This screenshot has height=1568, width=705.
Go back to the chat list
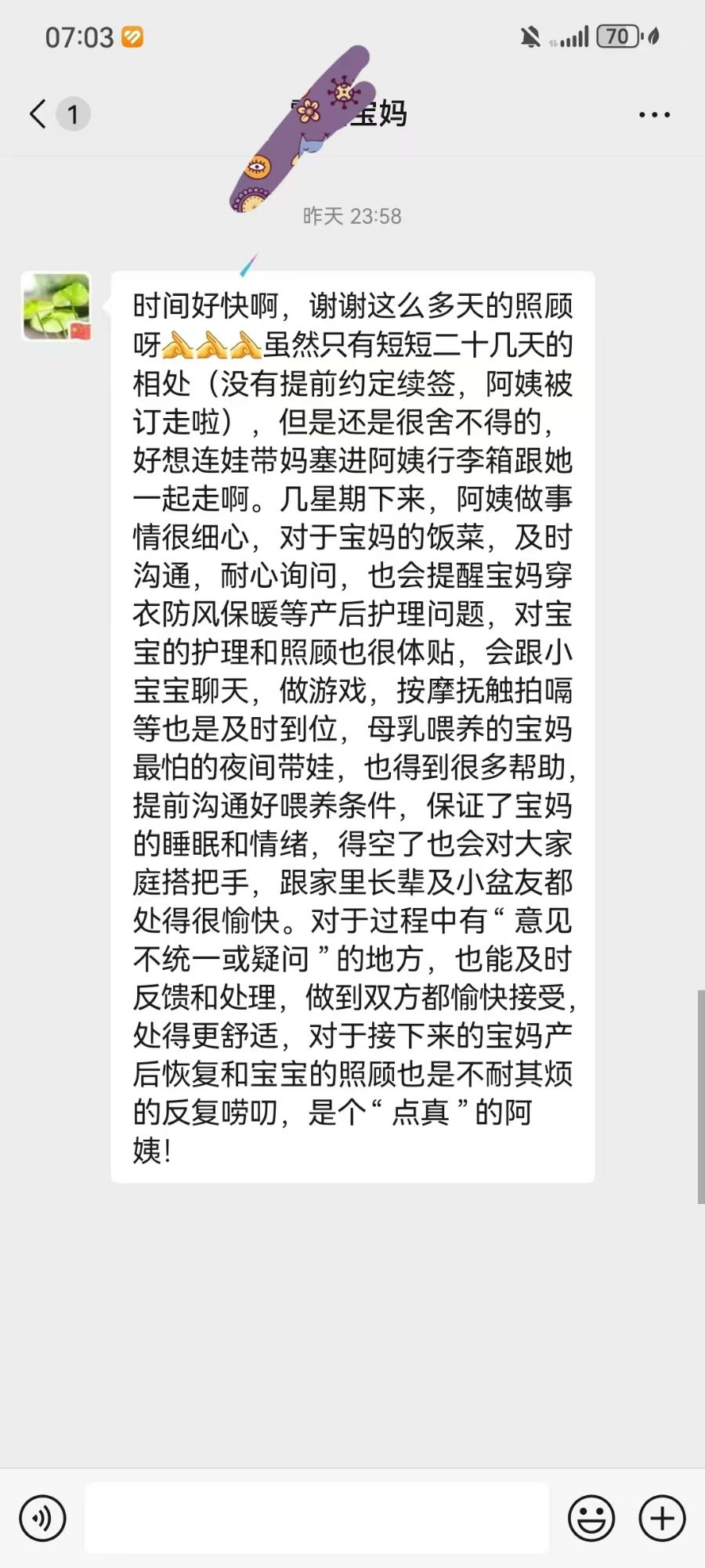point(38,114)
